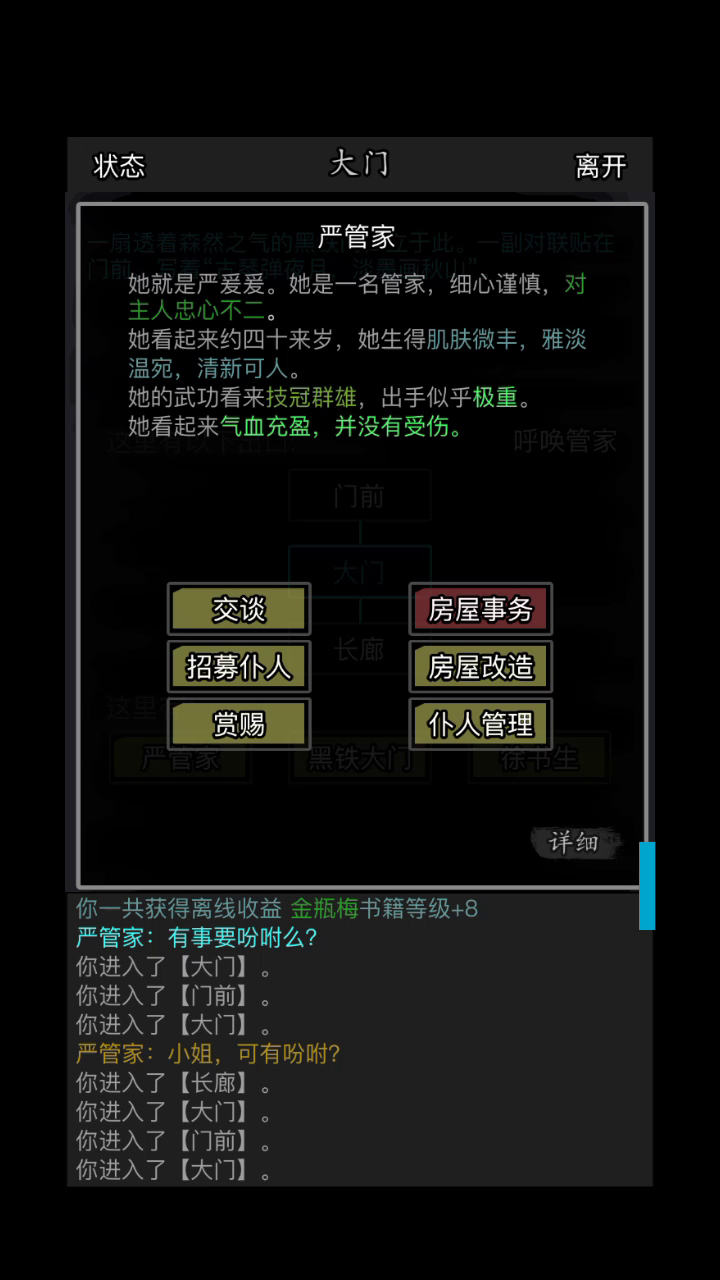Open the 状态 status screen
Viewport: 720px width, 1280px height.
(x=119, y=166)
